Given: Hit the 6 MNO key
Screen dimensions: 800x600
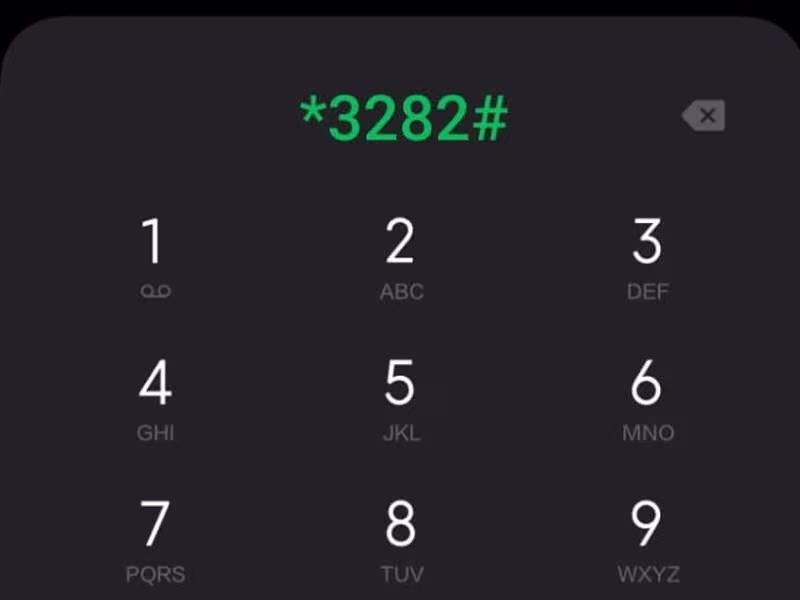Looking at the screenshot, I should (x=647, y=398).
